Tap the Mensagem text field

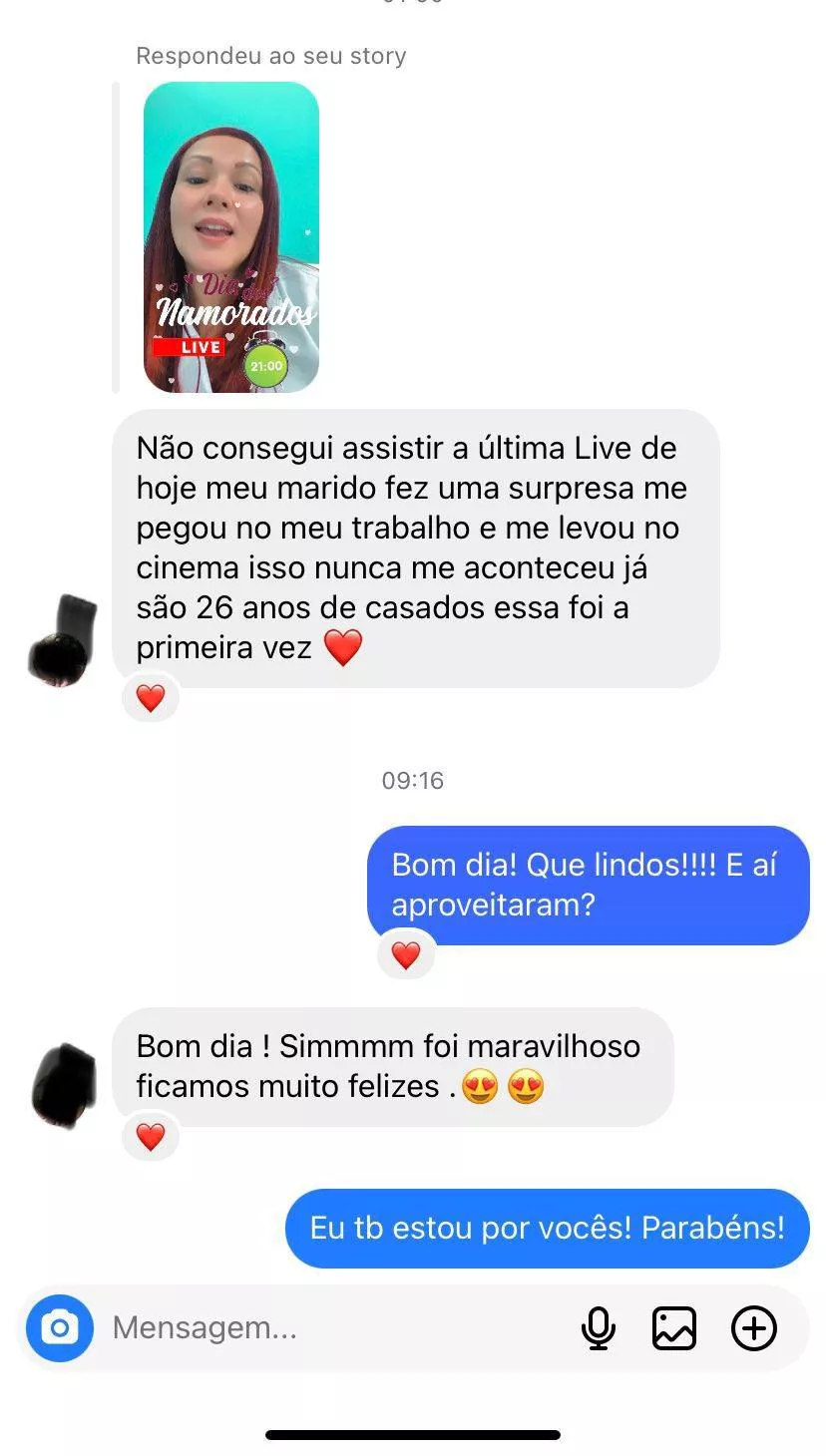[x=329, y=1328]
